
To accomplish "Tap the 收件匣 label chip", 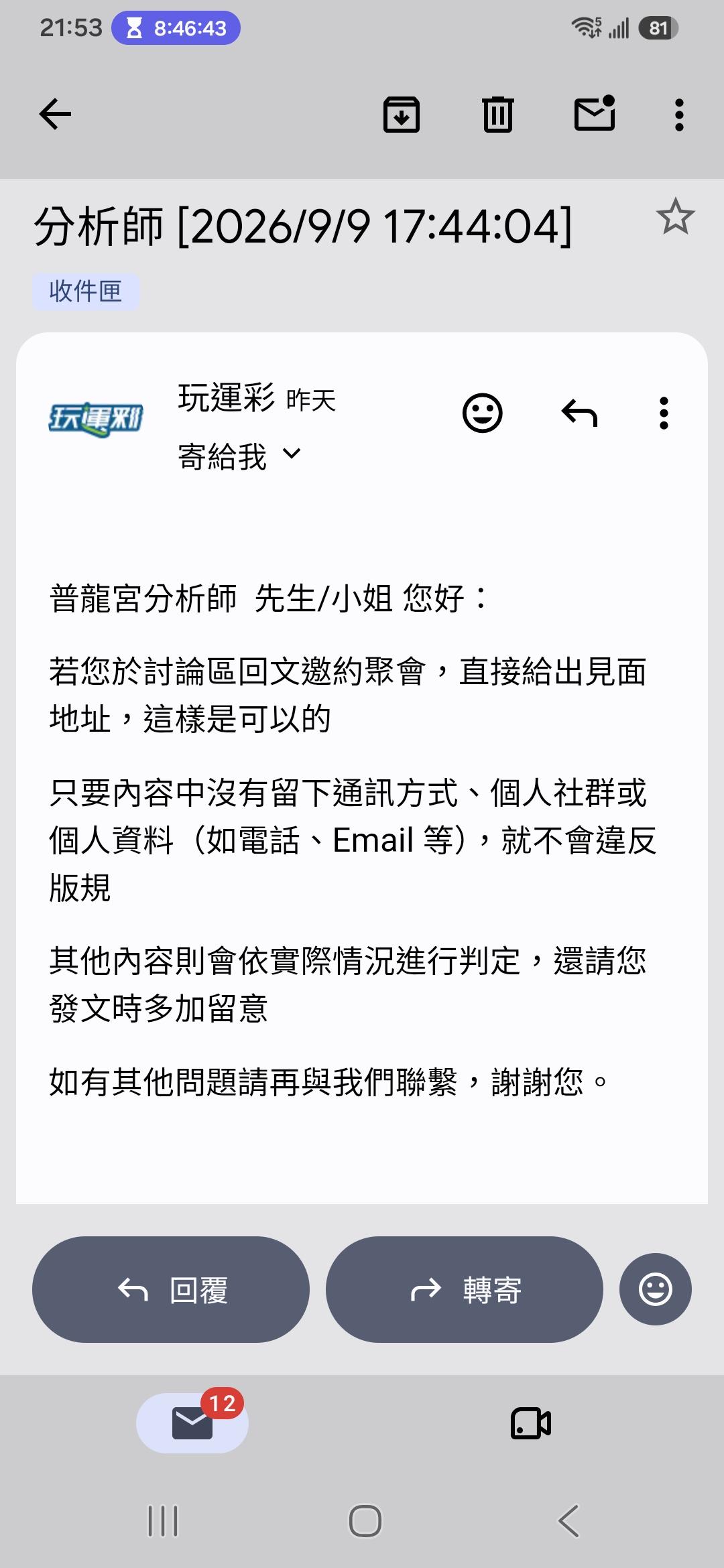I will [86, 291].
